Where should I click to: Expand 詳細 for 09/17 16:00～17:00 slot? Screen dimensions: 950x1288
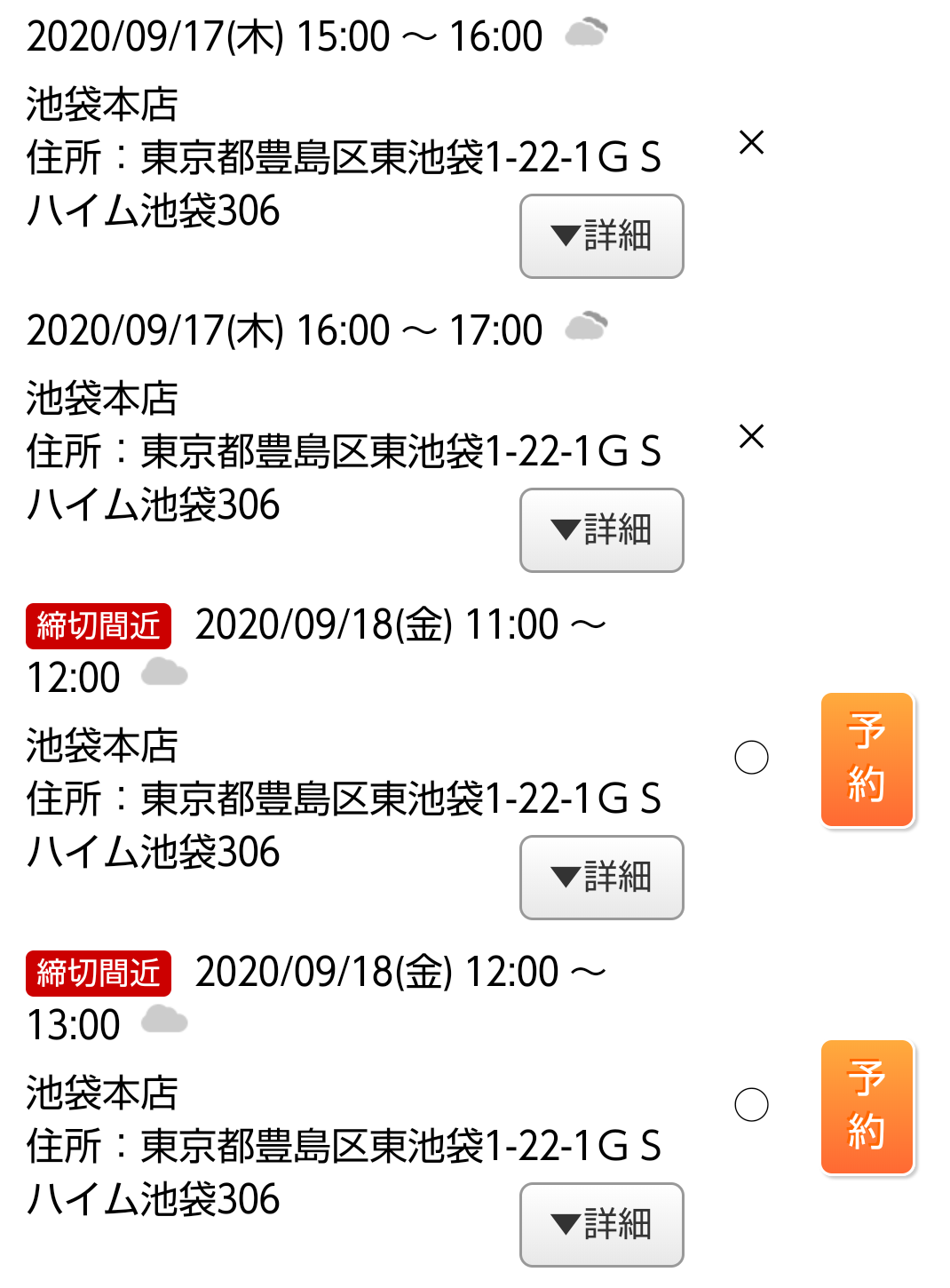pyautogui.click(x=601, y=530)
